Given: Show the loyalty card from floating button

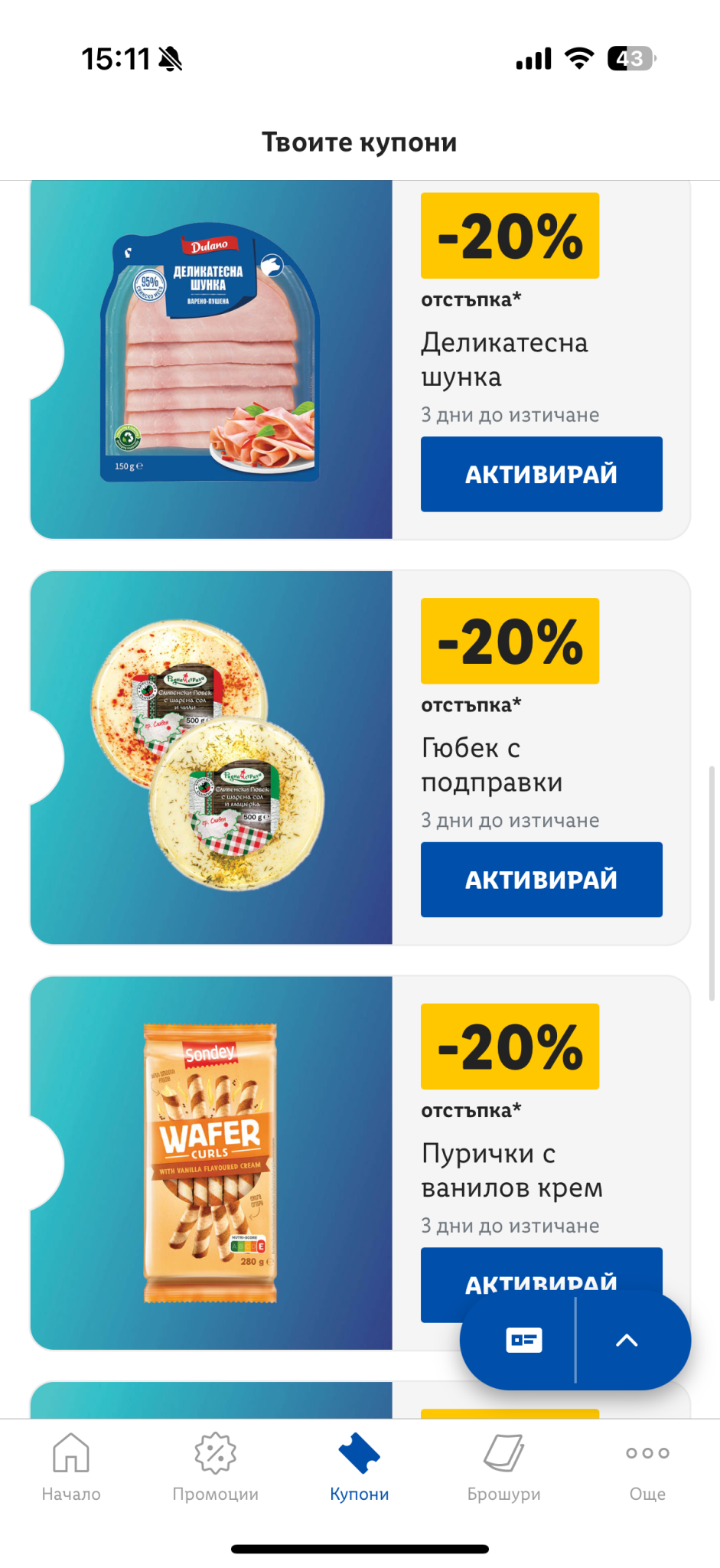Looking at the screenshot, I should [524, 1340].
